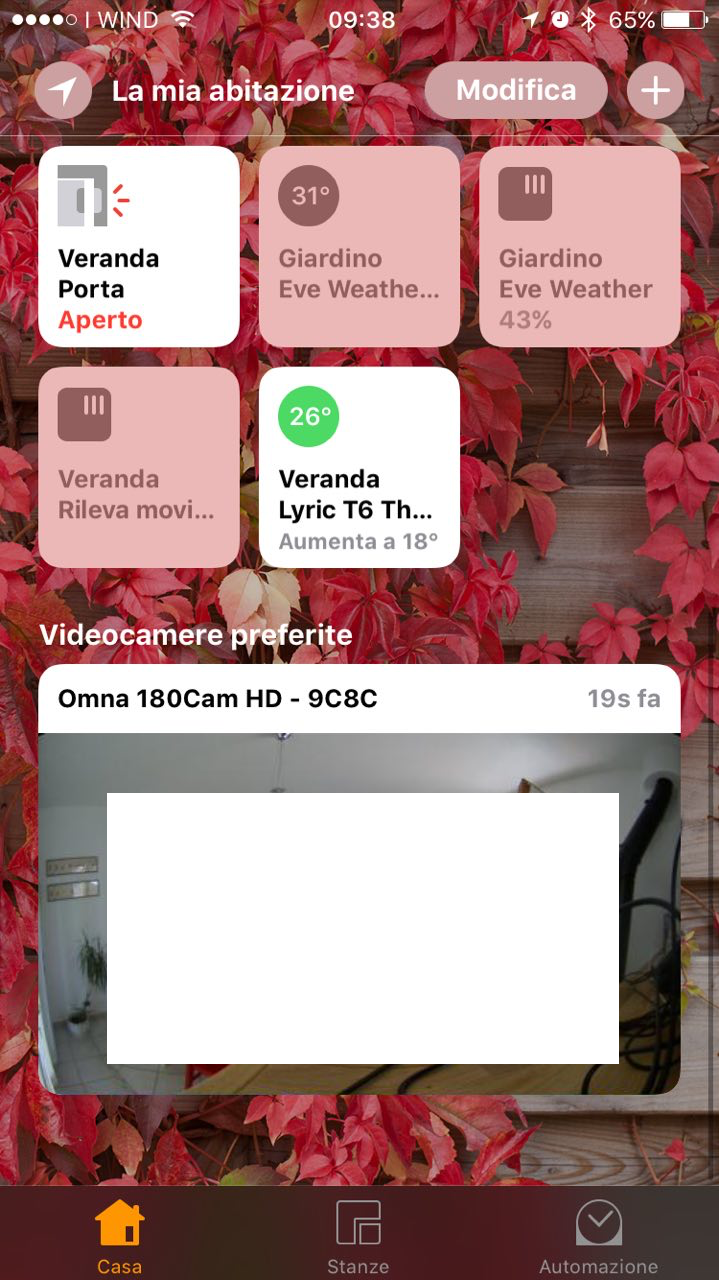This screenshot has height=1280, width=719.
Task: Toggle the Veranda Lyric T6 thermostat tile
Action: (359, 467)
